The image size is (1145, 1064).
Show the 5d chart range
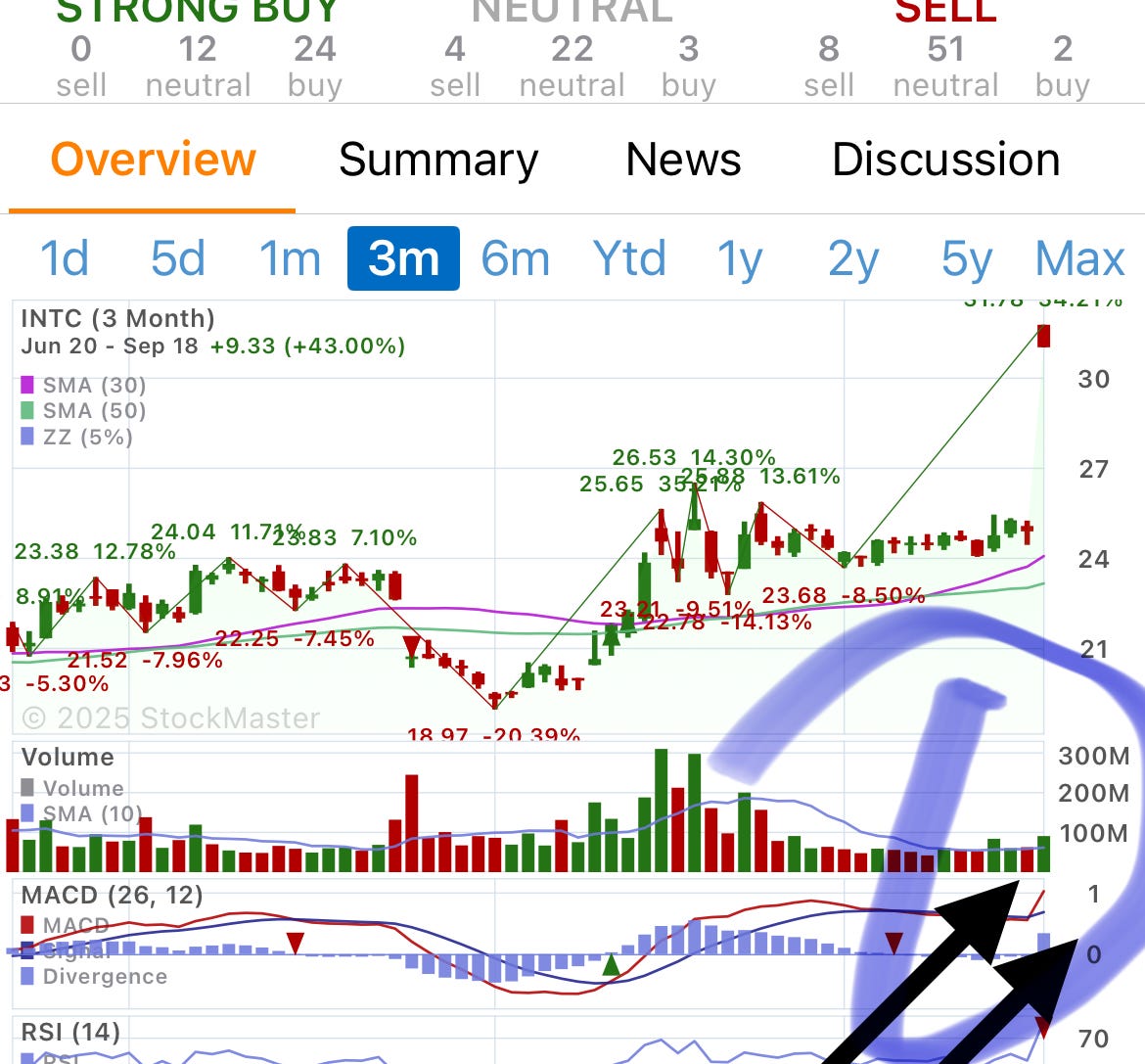pos(177,258)
